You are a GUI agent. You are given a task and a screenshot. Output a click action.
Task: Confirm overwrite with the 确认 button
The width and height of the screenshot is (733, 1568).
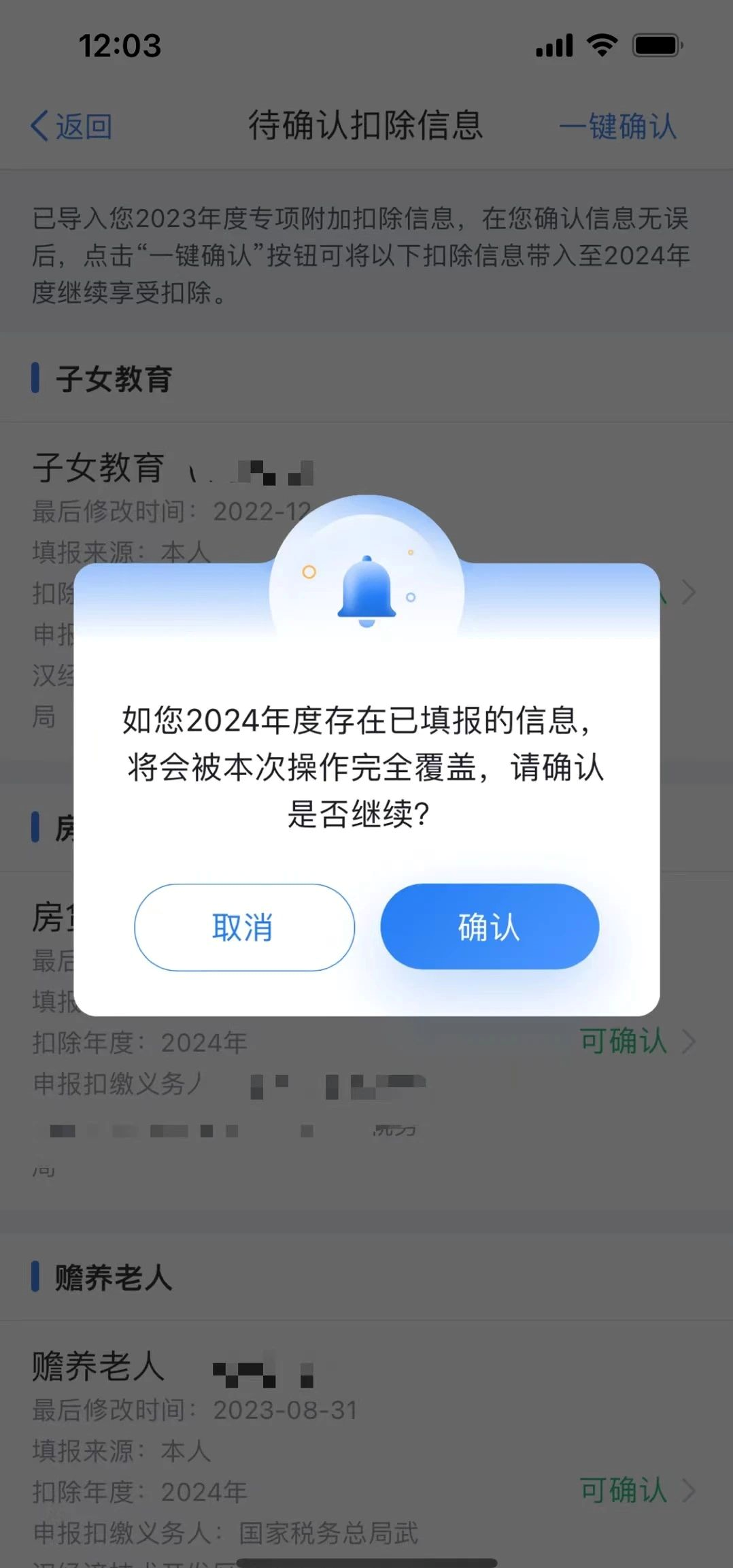point(490,927)
